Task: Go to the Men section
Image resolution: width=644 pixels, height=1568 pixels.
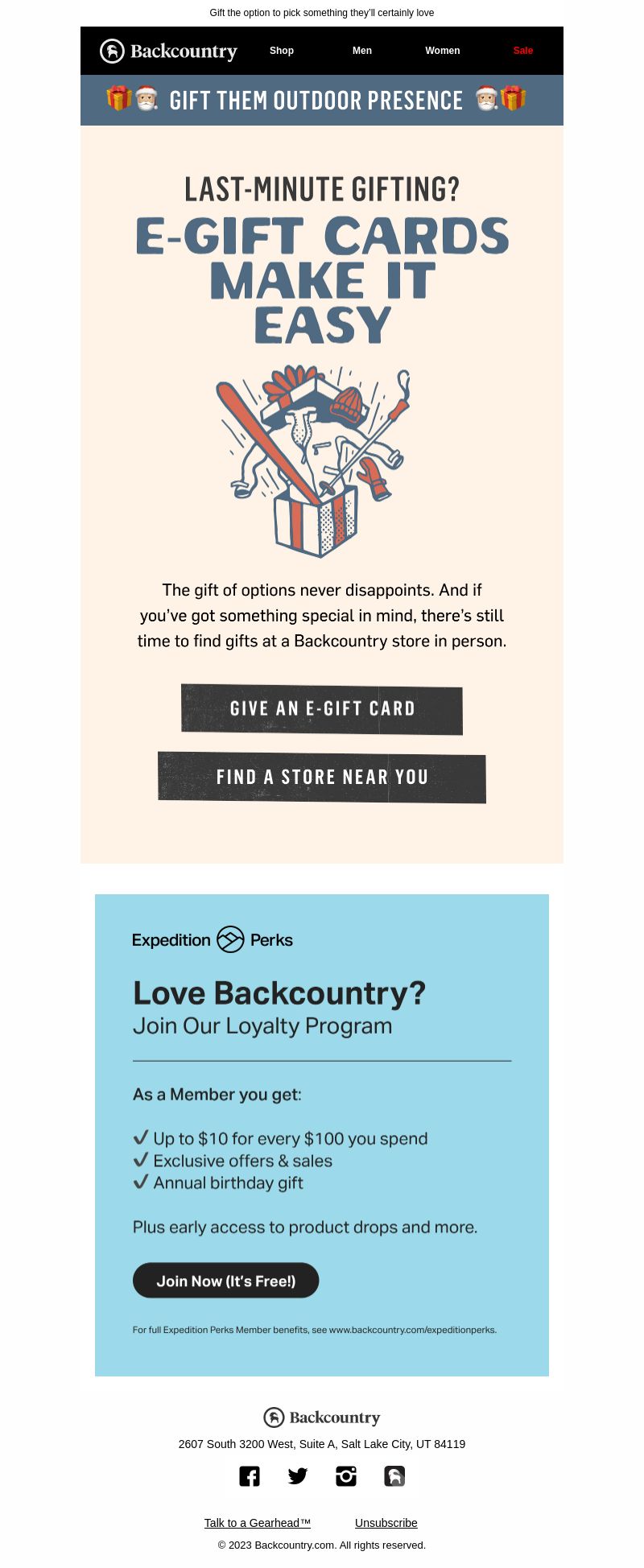Action: tap(362, 51)
